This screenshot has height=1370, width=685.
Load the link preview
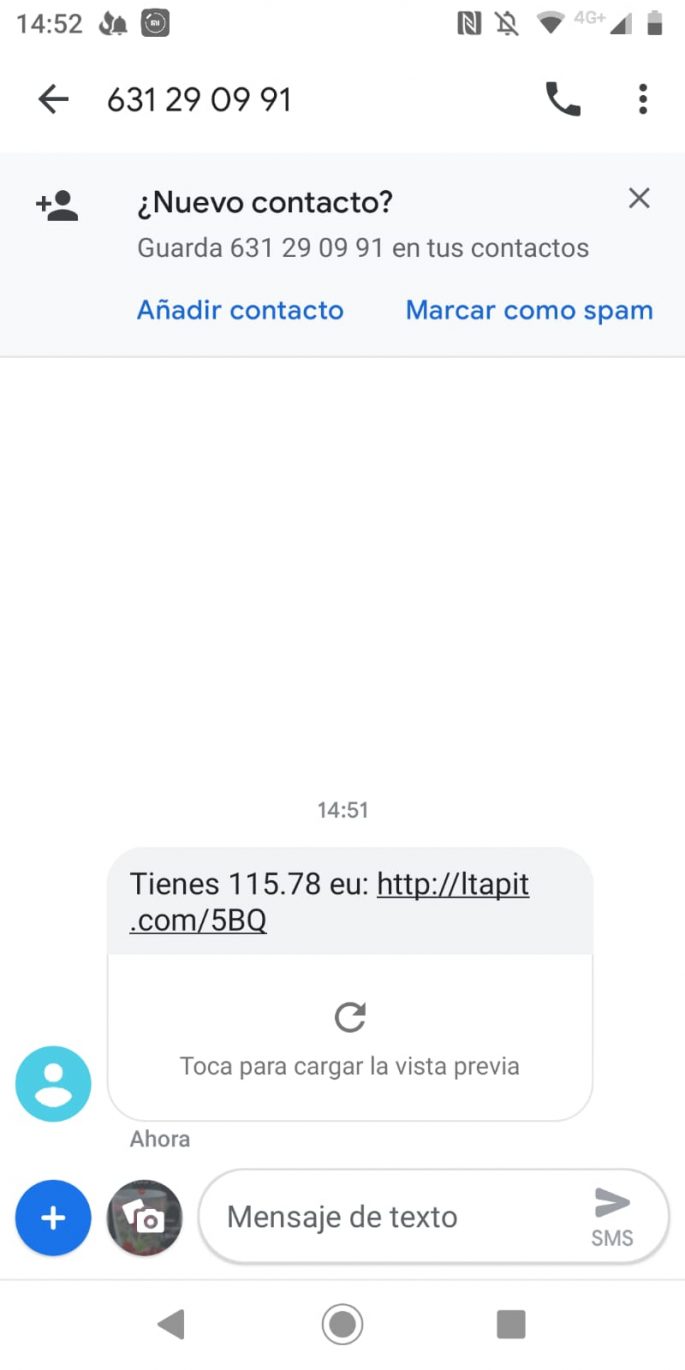point(350,1036)
